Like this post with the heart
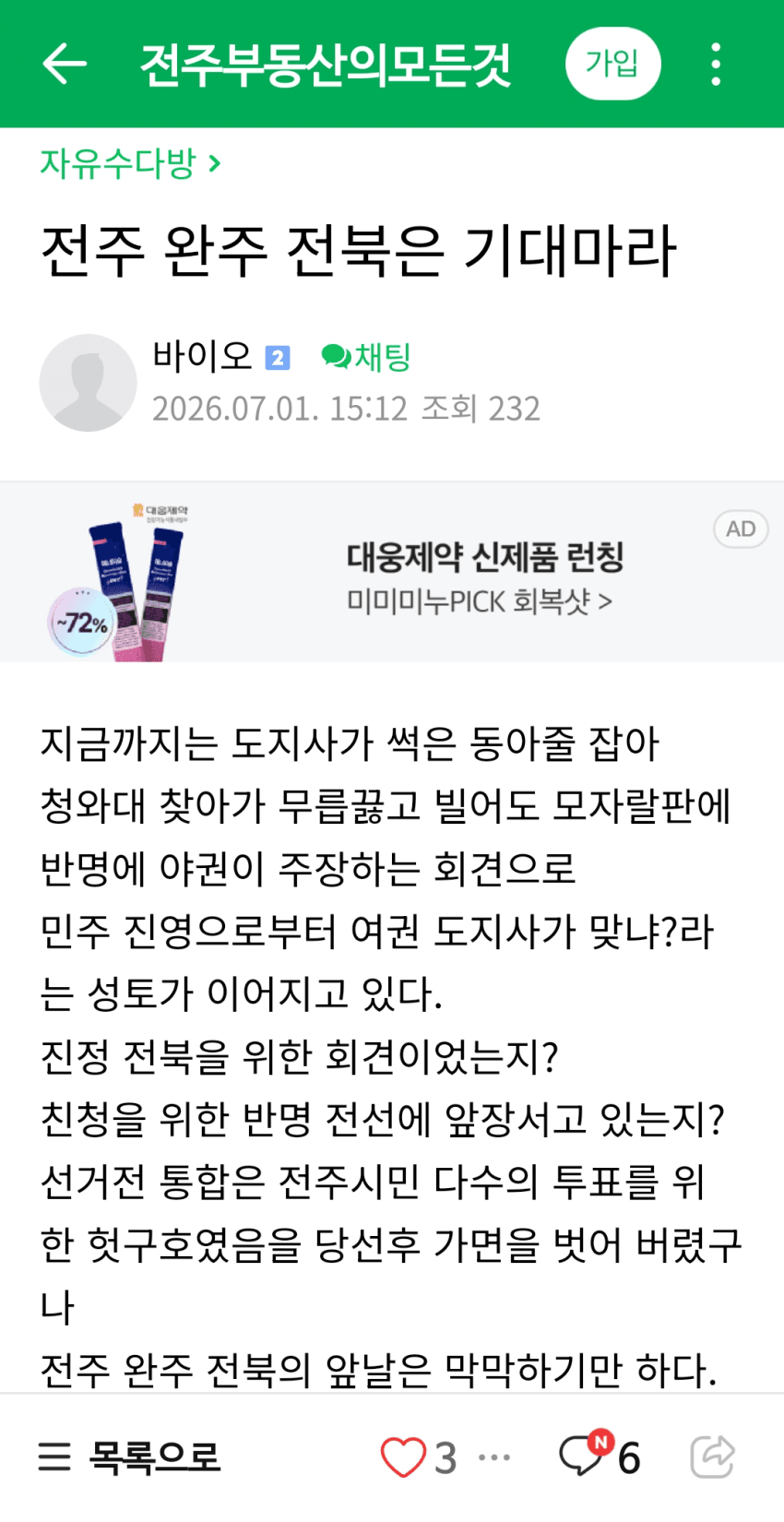The height and width of the screenshot is (1522, 784). pyautogui.click(x=403, y=1457)
